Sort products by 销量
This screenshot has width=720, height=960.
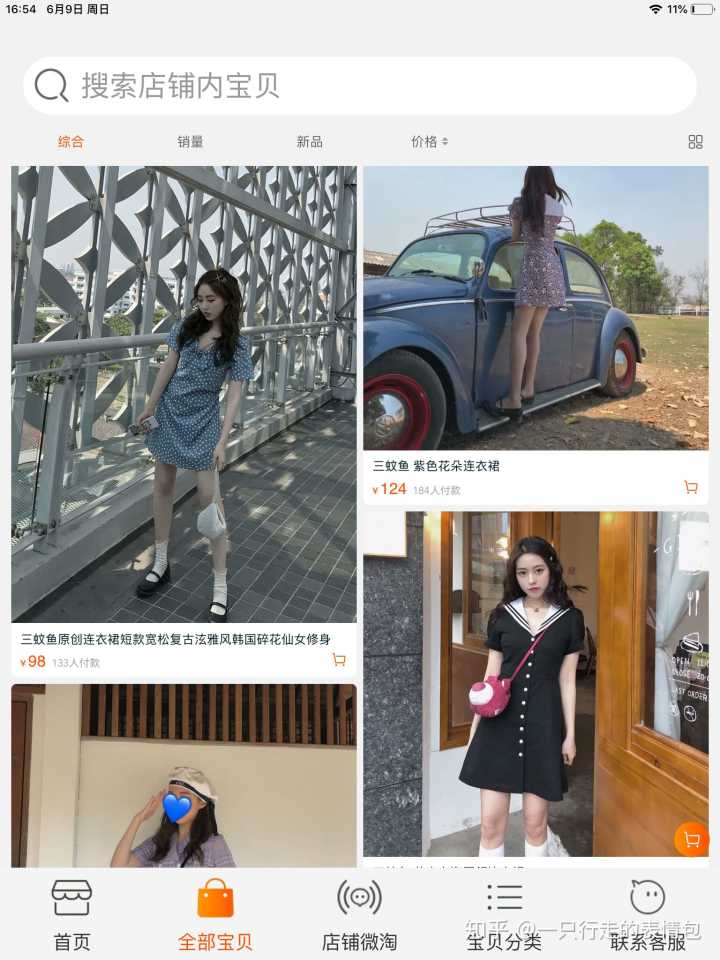[191, 142]
